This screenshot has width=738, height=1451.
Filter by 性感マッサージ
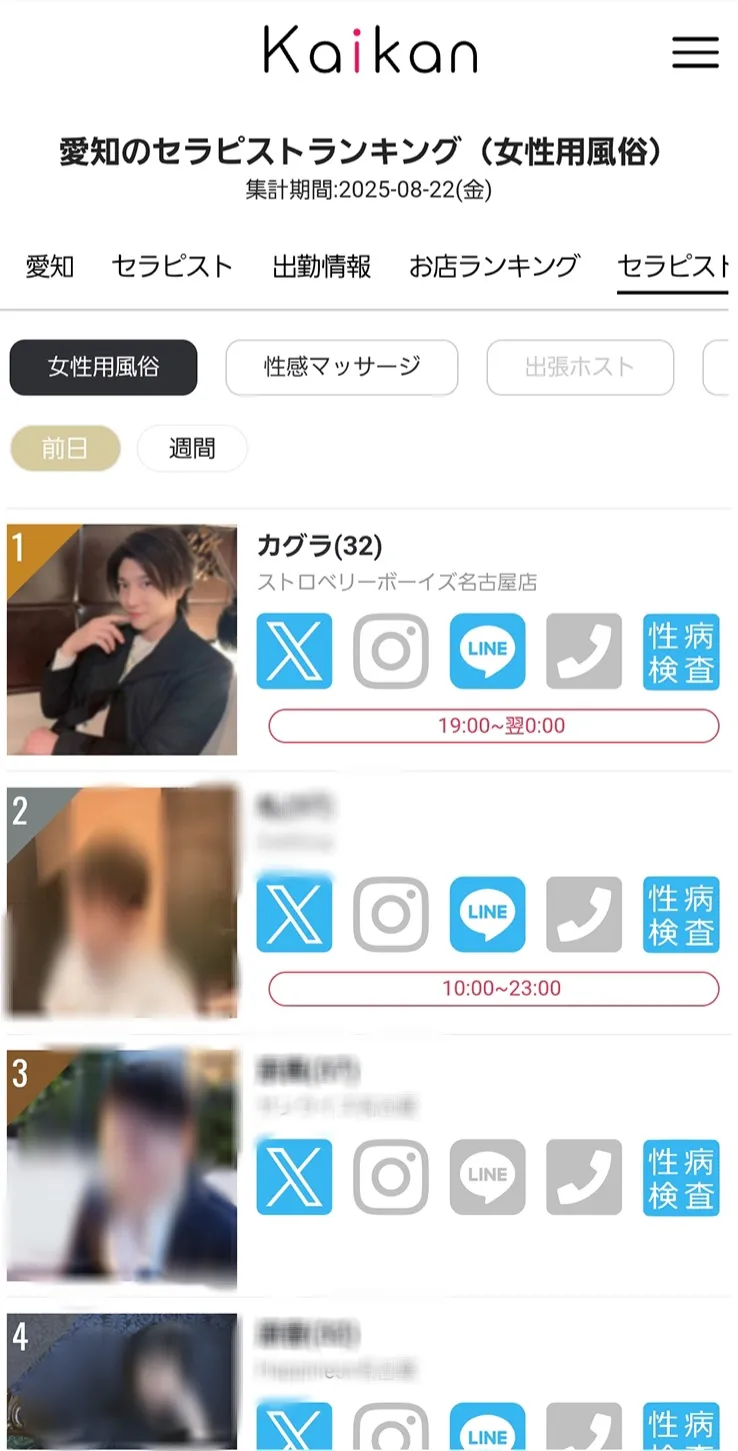tap(342, 367)
